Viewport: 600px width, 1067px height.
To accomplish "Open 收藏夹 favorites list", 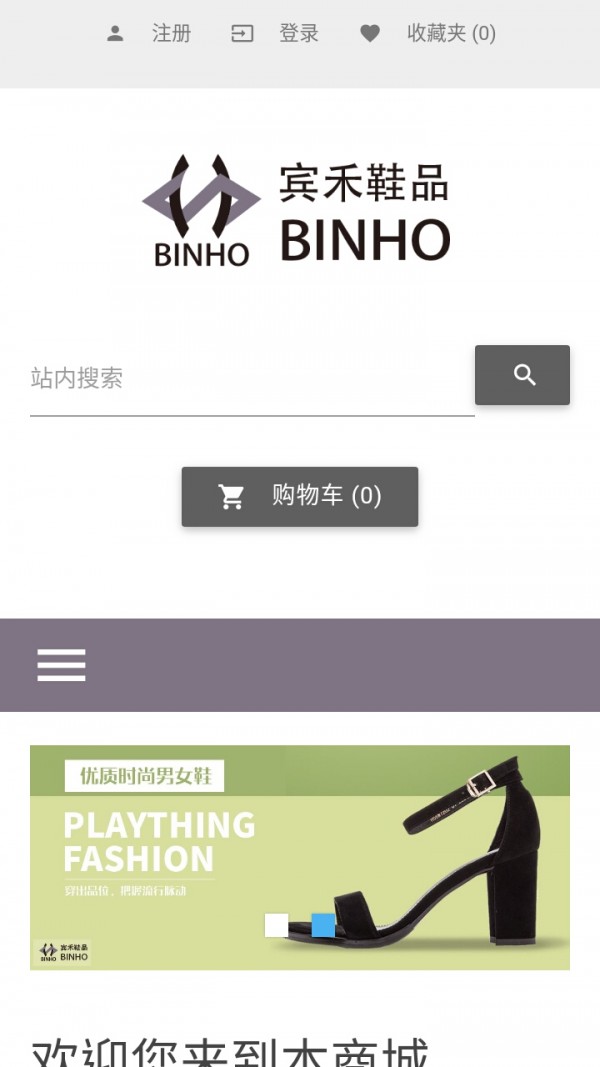I will (x=429, y=33).
